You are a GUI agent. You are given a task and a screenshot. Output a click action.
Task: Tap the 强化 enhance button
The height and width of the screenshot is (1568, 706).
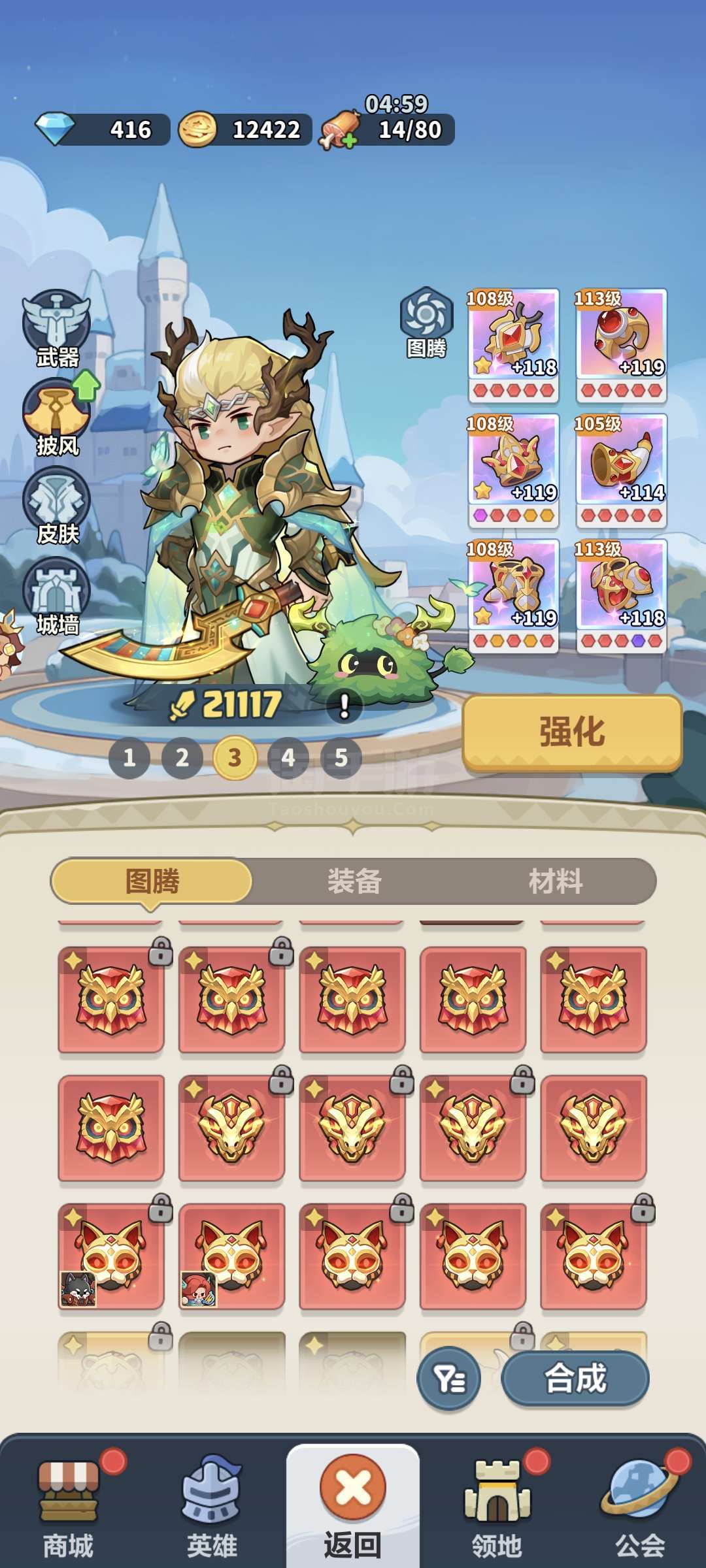click(572, 732)
